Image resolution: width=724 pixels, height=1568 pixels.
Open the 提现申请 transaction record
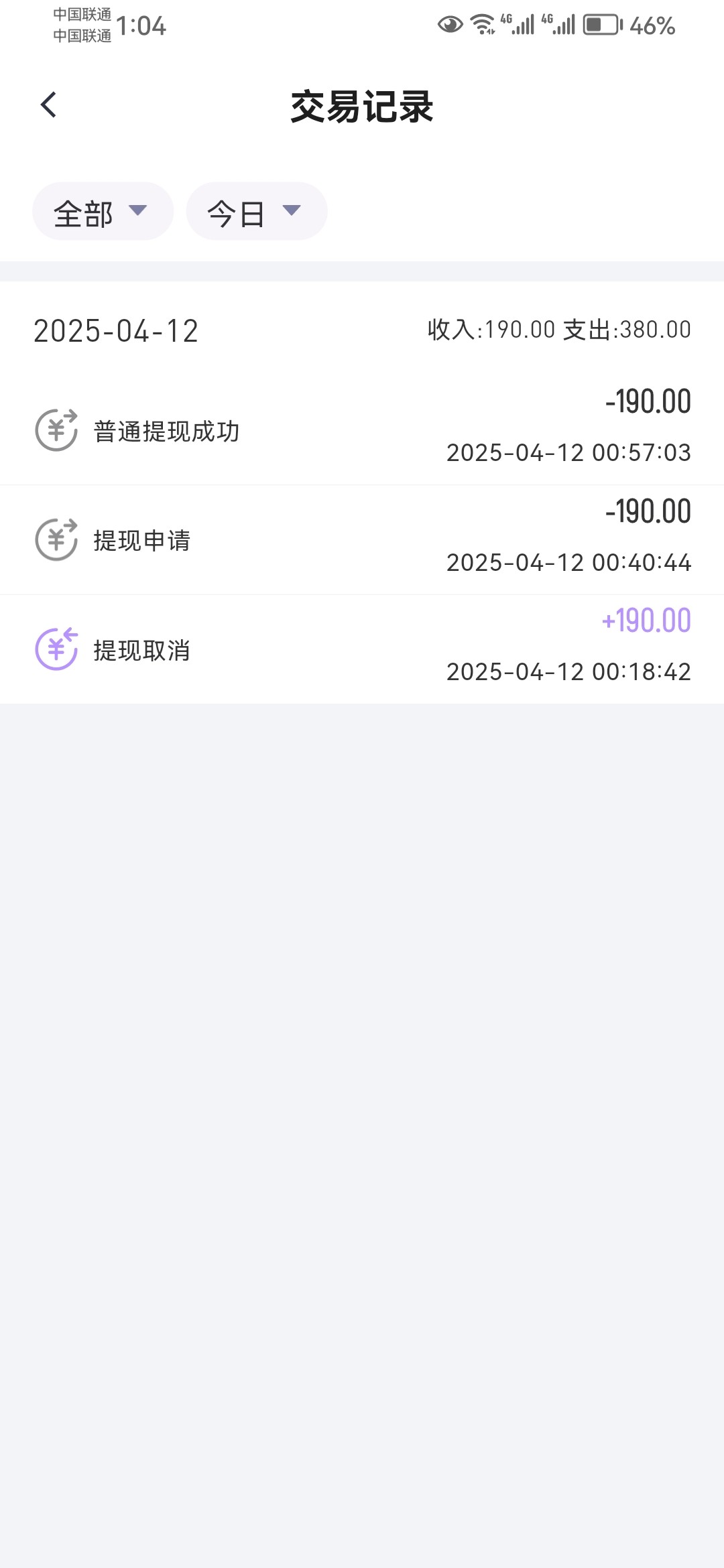362,540
